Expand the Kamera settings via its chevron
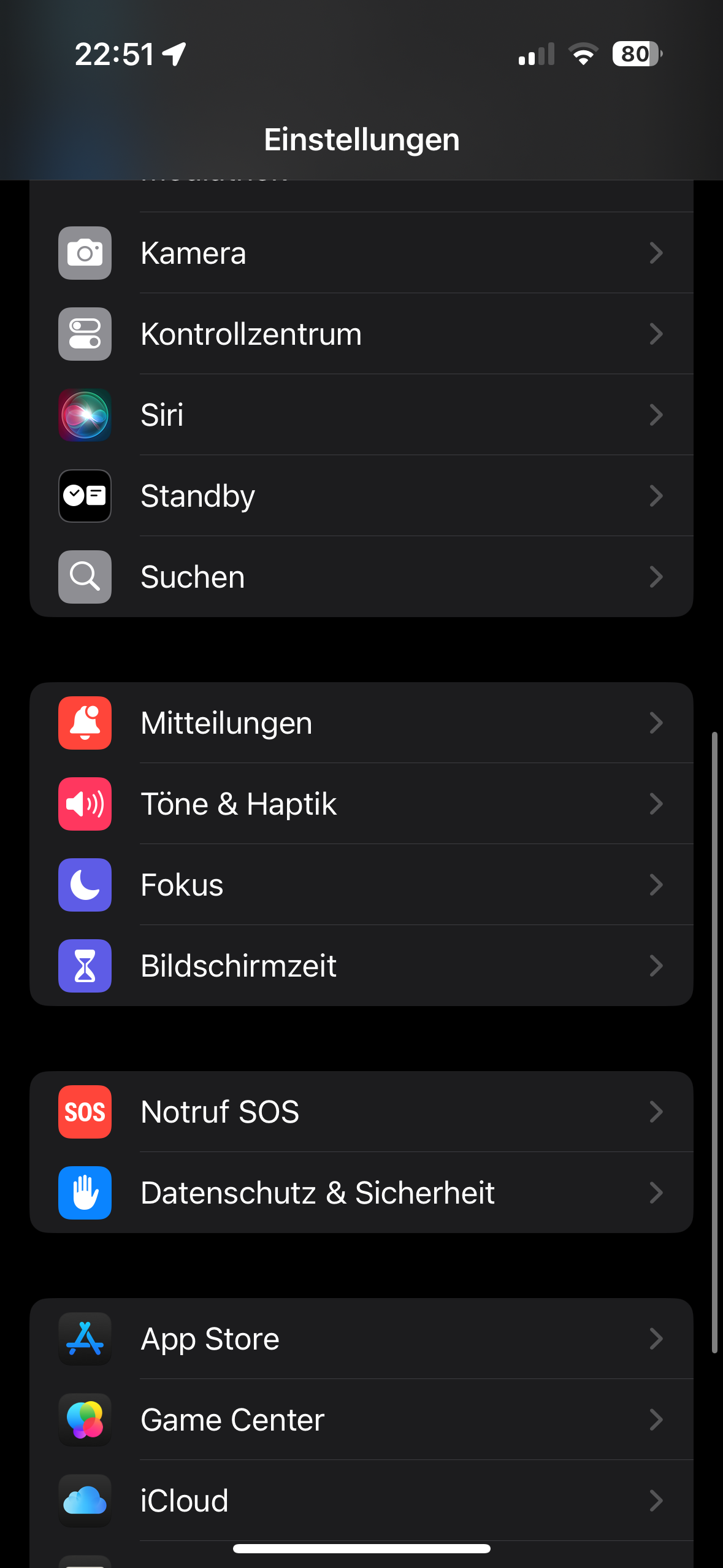Screen dimensions: 723x1568 (x=656, y=253)
